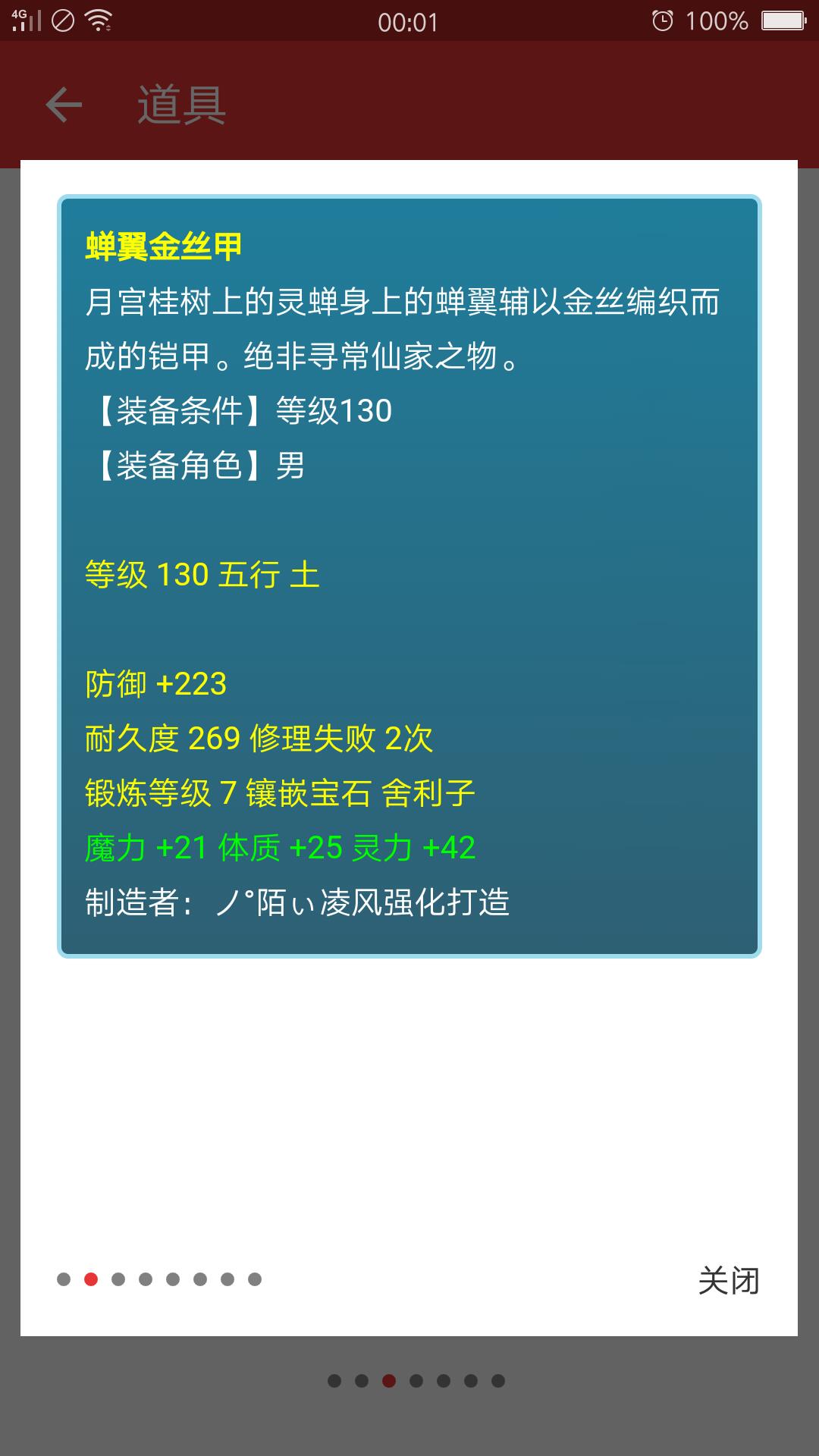Go back from the 道具 screen
This screenshot has height=1456, width=819.
click(64, 104)
